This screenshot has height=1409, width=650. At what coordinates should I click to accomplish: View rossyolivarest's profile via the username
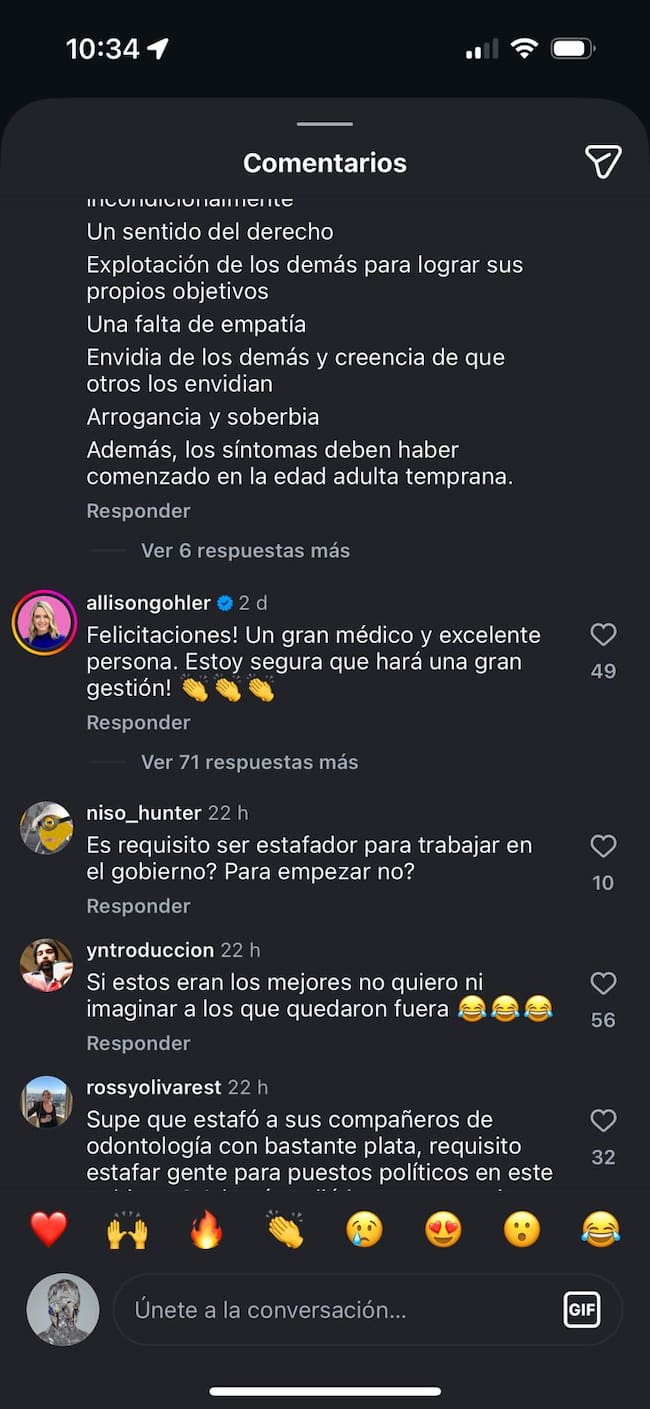[154, 1087]
